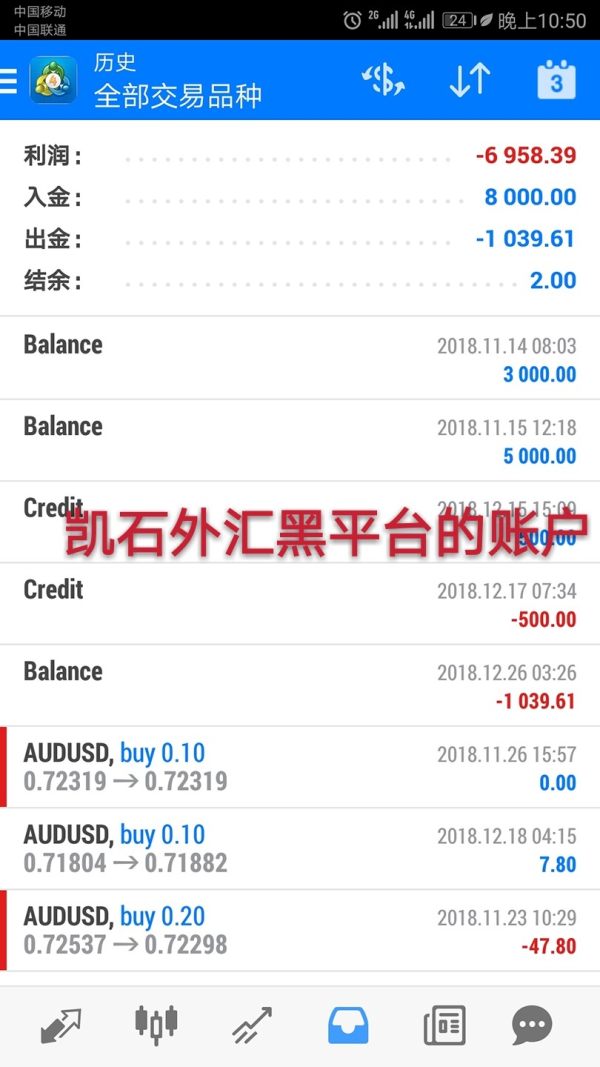Open the News tab
The width and height of the screenshot is (600, 1067).
click(x=445, y=1025)
